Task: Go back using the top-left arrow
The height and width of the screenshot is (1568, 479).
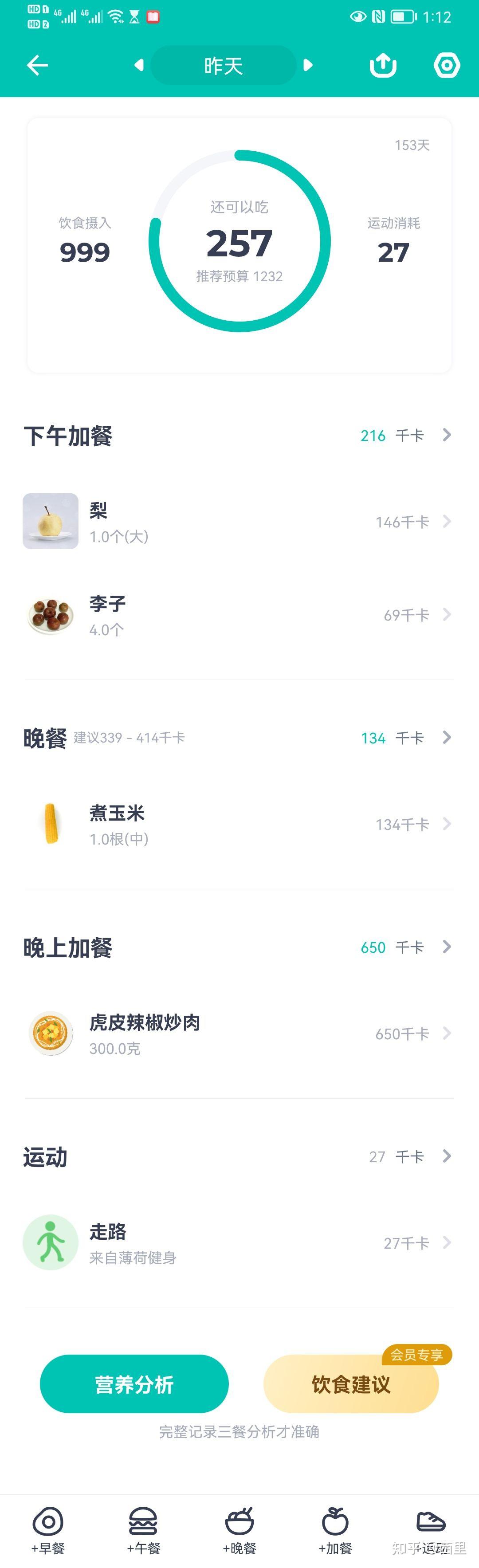Action: 37,65
